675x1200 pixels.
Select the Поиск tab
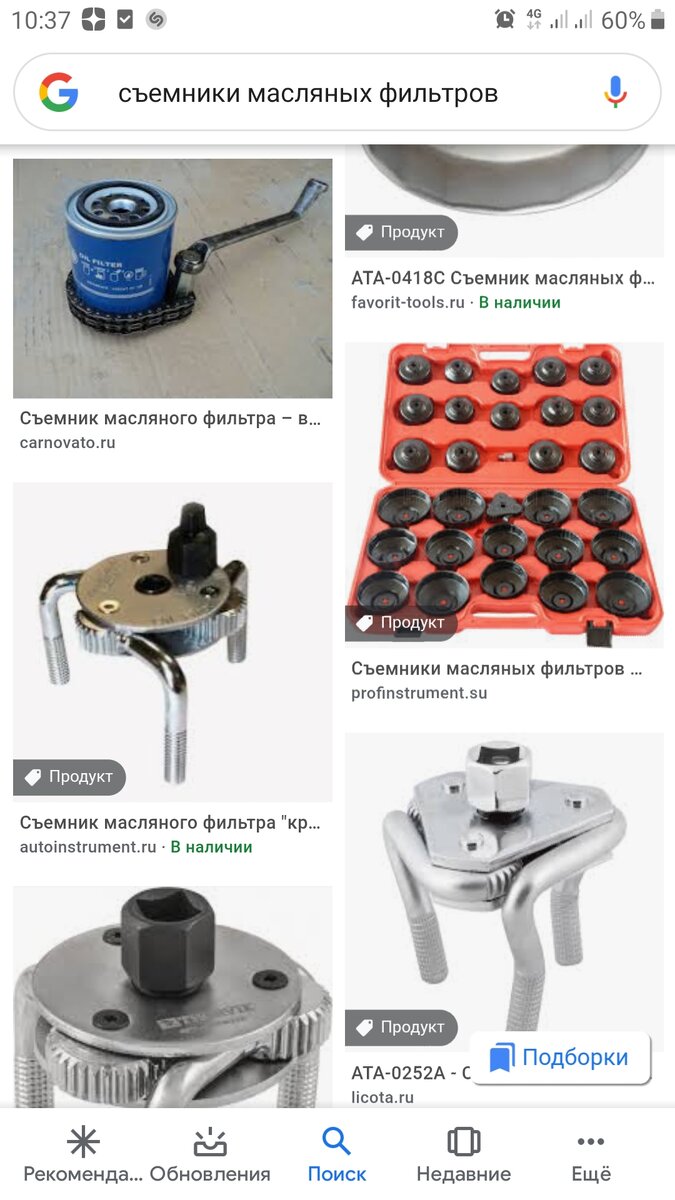(x=337, y=1154)
